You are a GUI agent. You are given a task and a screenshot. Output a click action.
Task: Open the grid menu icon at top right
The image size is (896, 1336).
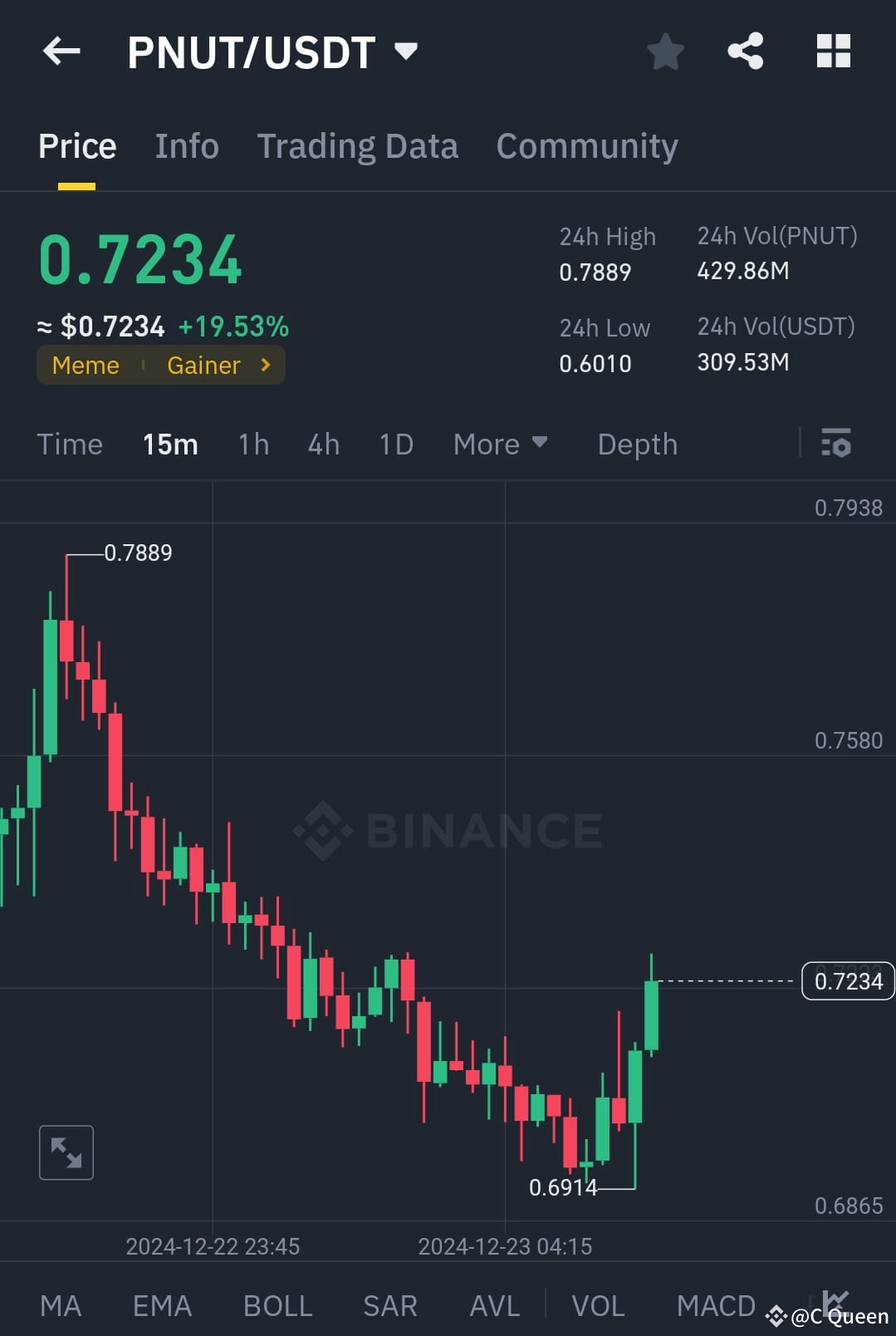click(832, 51)
